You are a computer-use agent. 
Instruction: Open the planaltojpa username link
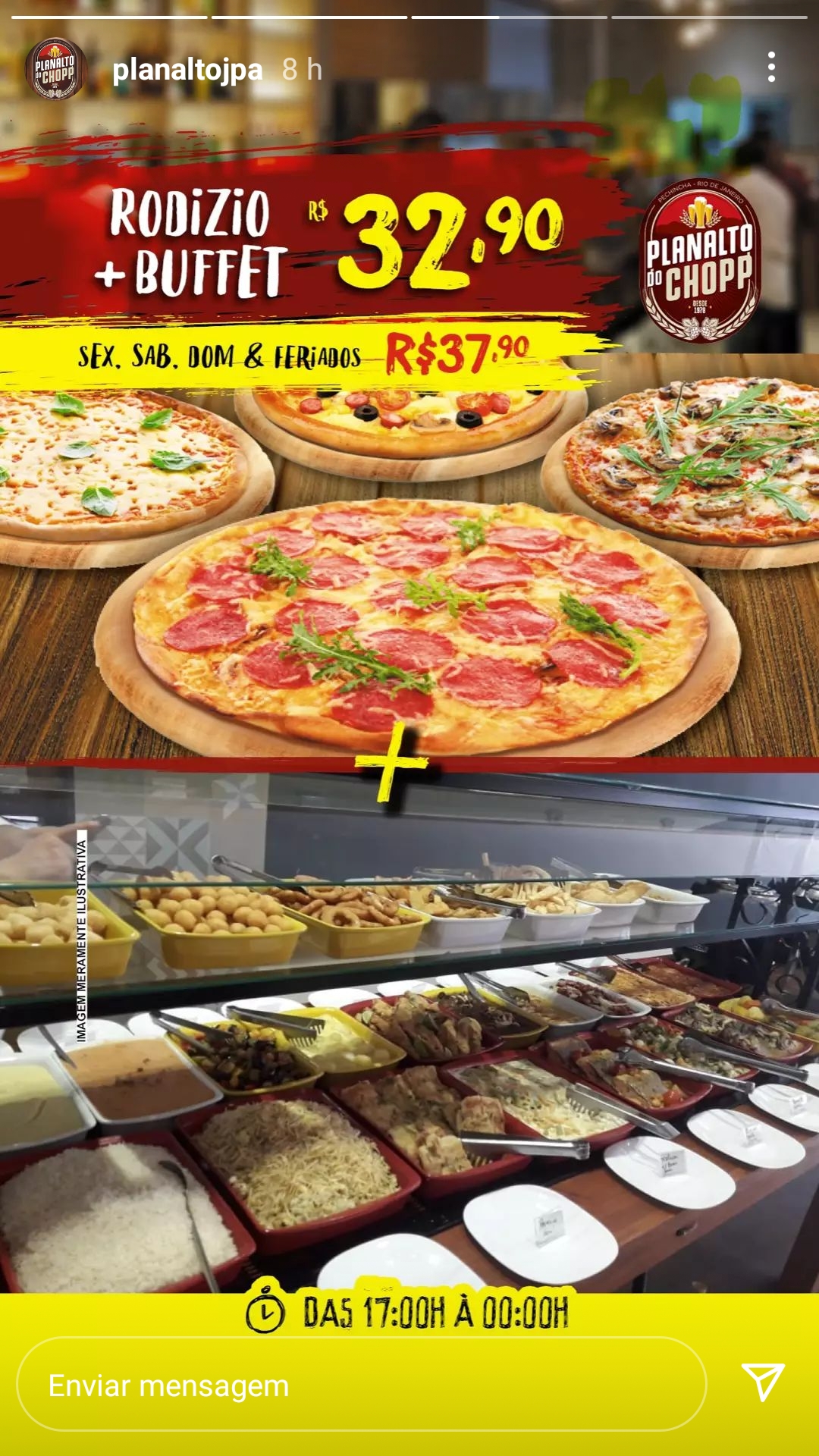(187, 70)
